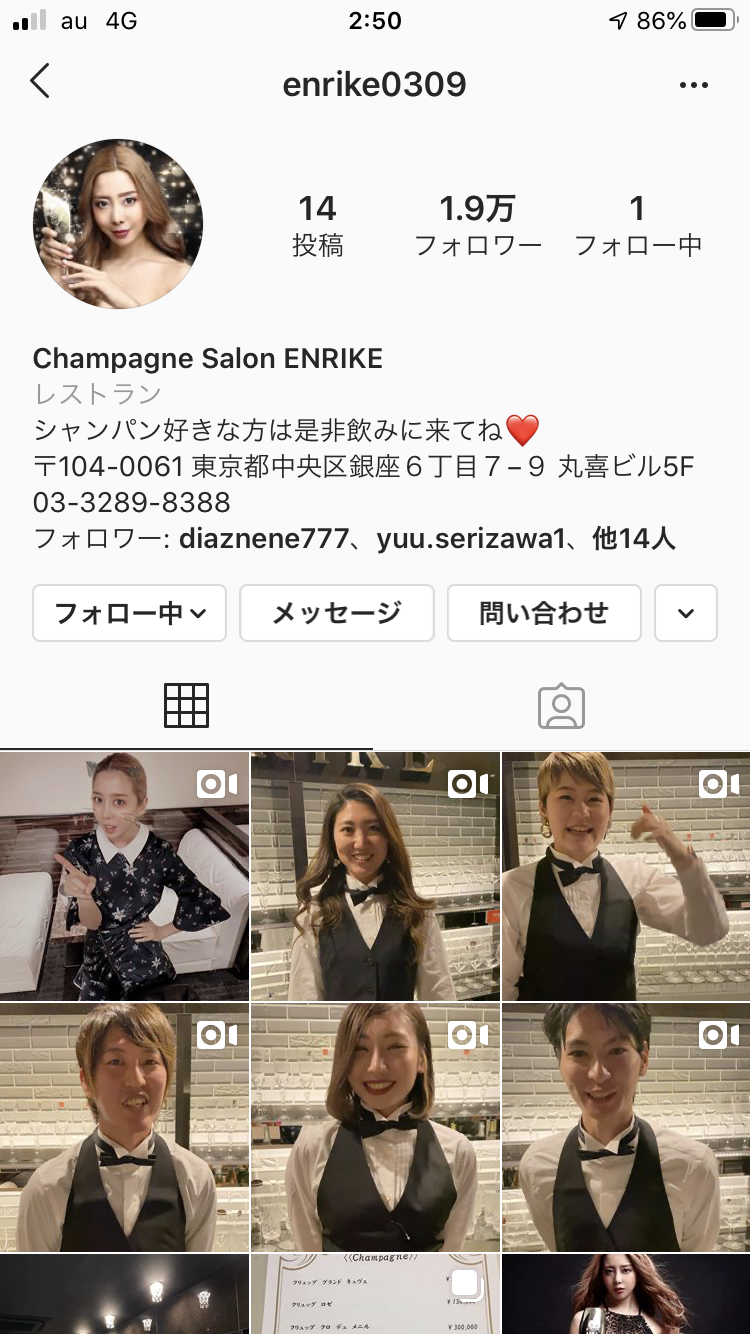Open video of woman in star-print dress
Image resolution: width=750 pixels, height=1334 pixels.
[124, 876]
